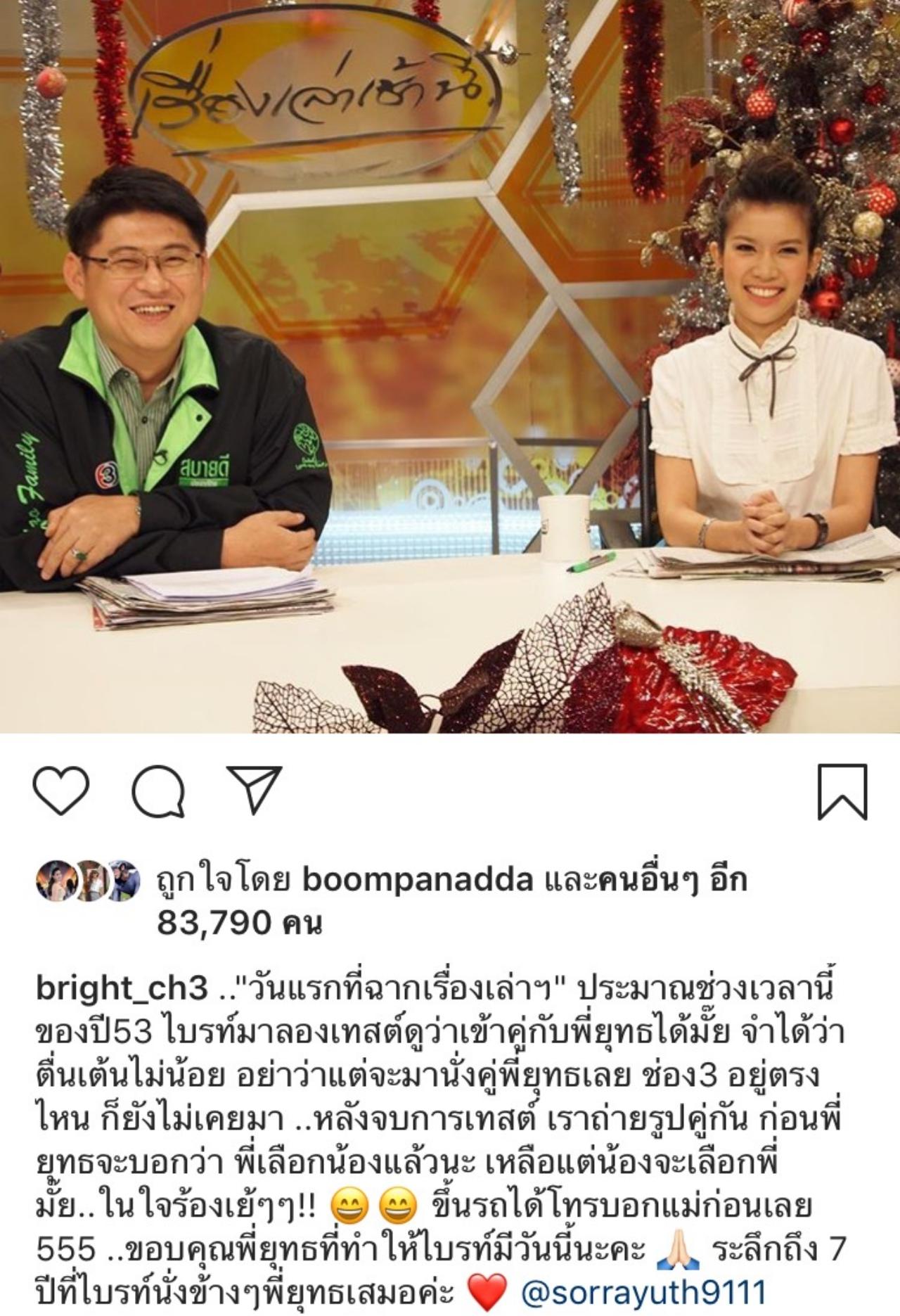Open the @sorrayuth9111 mention
Screen dimensions: 900x1316
(x=644, y=1291)
